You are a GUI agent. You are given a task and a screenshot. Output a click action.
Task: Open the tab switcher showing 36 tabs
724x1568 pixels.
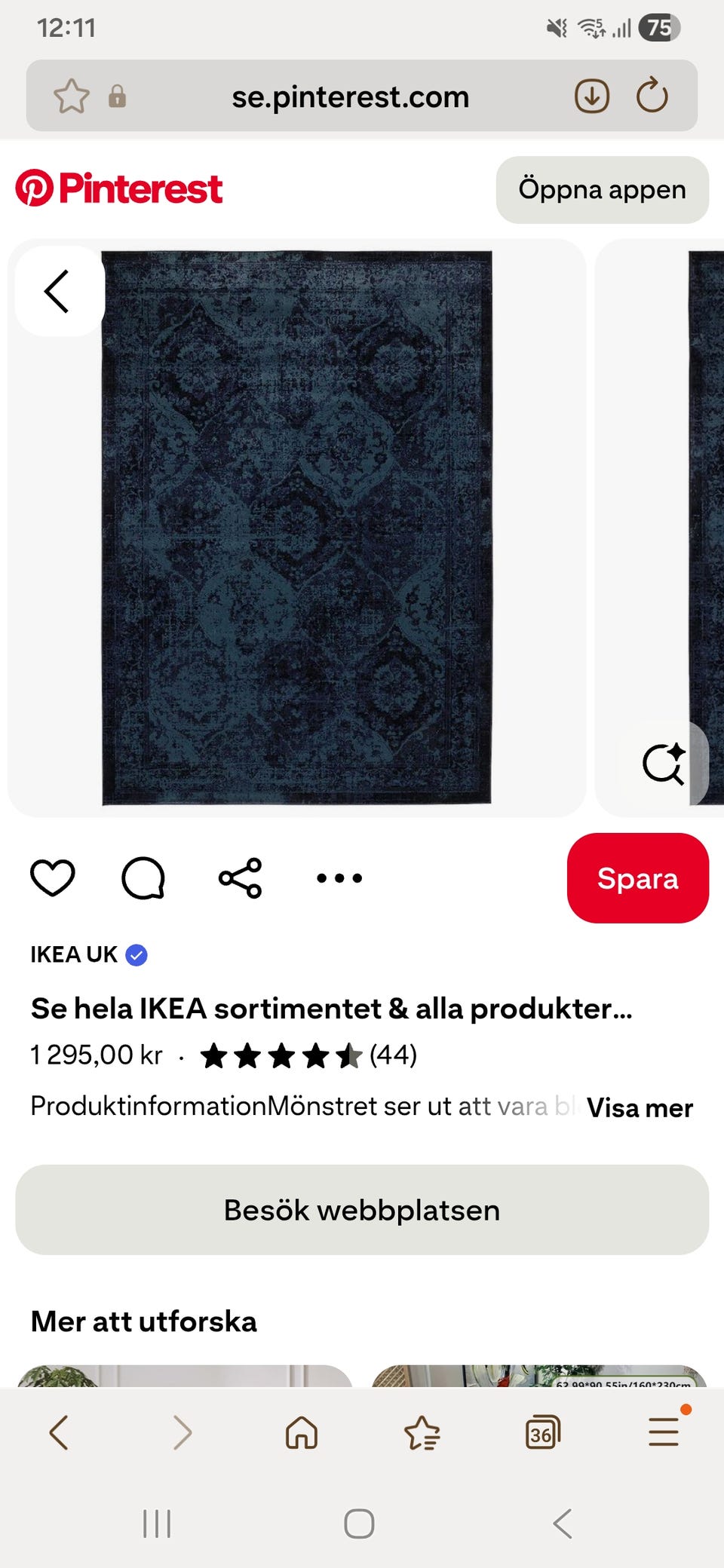(542, 1432)
